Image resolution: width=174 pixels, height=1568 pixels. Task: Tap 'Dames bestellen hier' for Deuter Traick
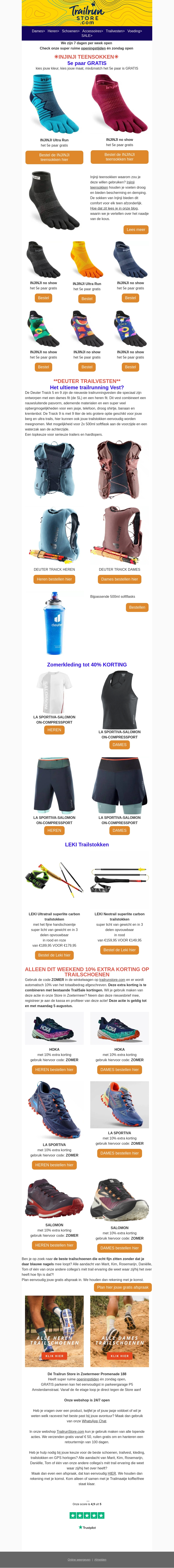(x=119, y=579)
